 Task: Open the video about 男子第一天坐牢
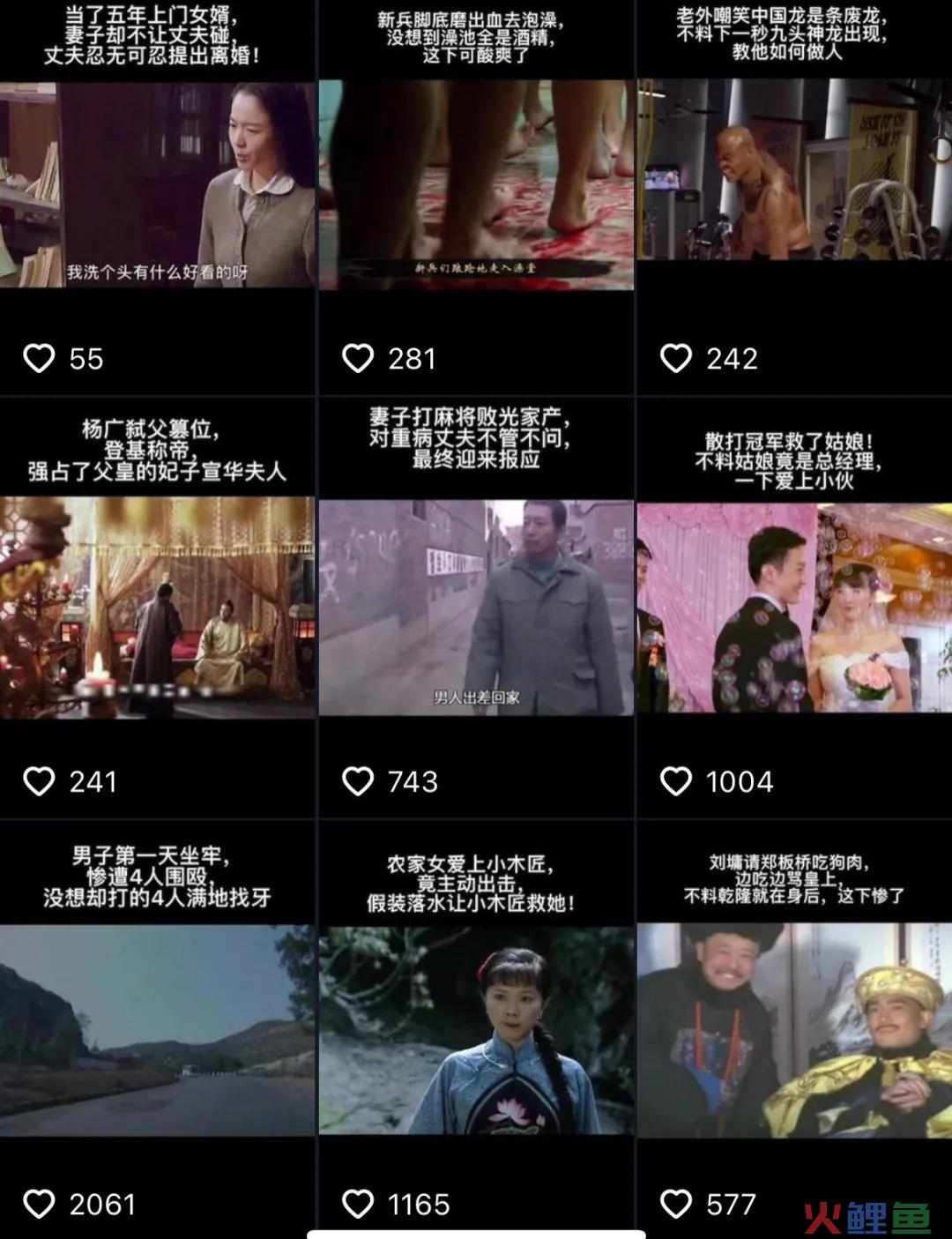point(157,1030)
